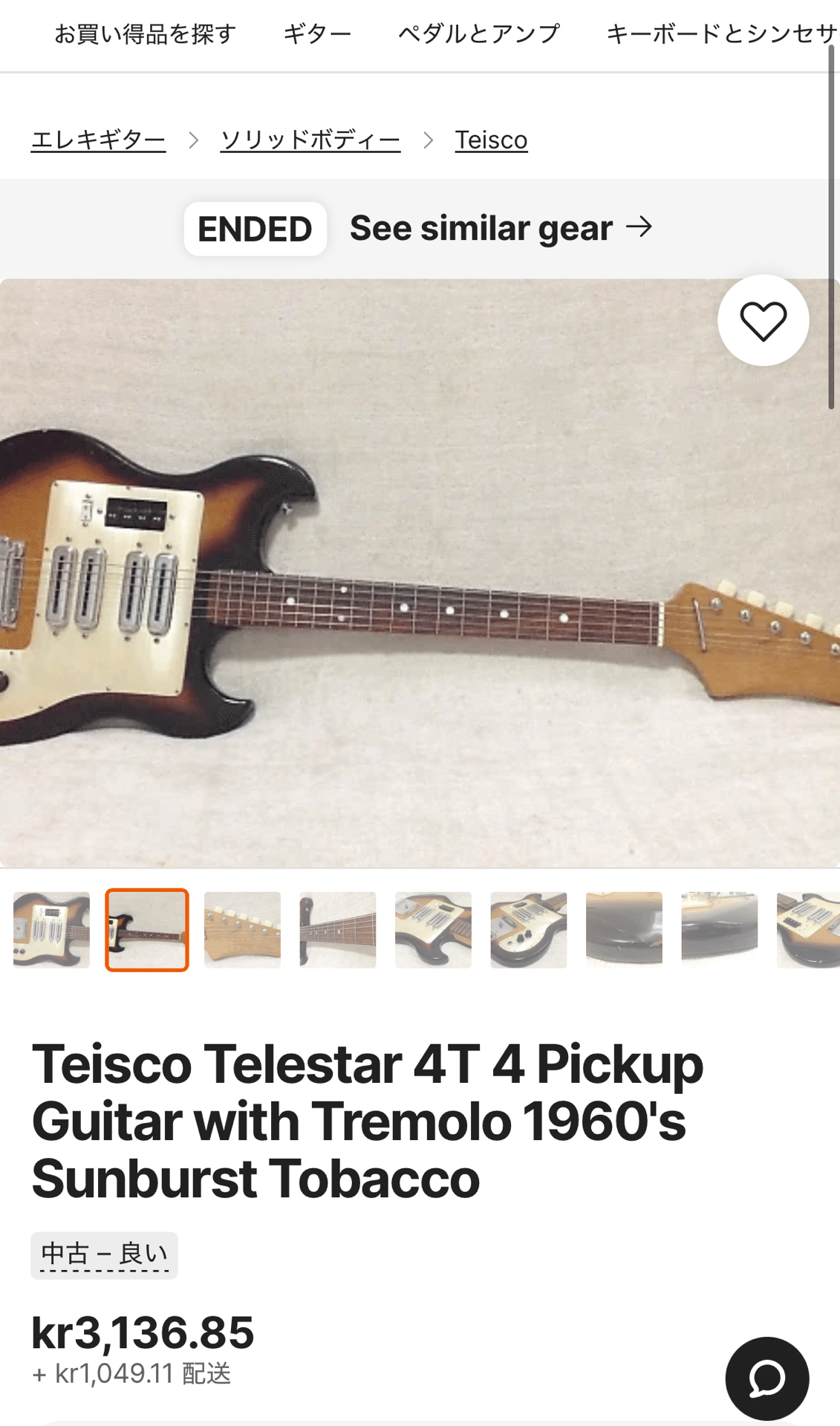Tap the 中古 – 良い condition label
Viewport: 840px width, 1426px height.
pyautogui.click(x=104, y=1254)
